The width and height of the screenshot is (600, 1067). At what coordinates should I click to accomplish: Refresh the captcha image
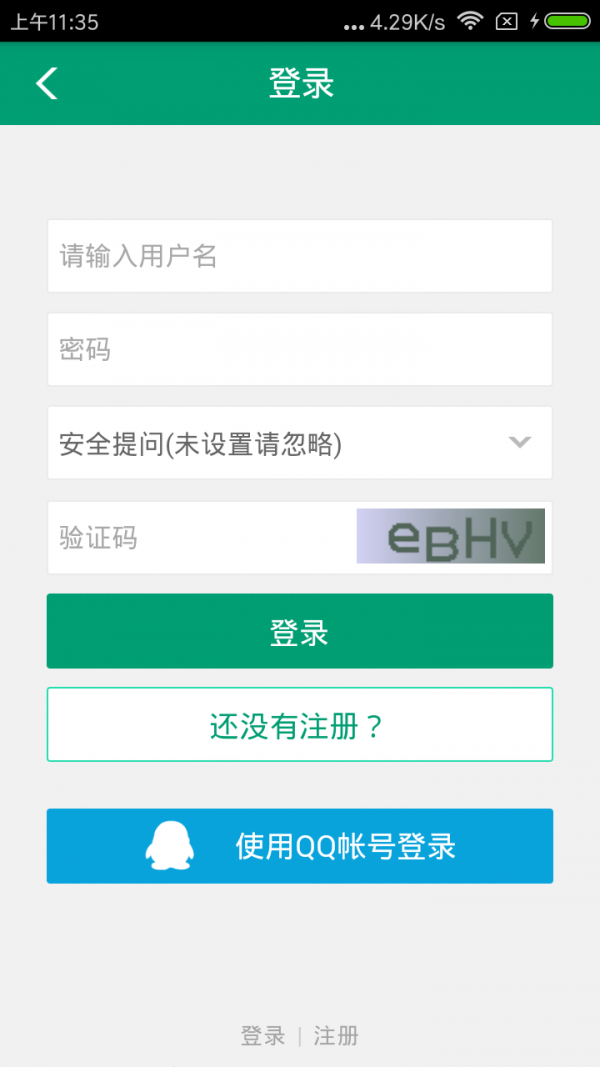450,536
